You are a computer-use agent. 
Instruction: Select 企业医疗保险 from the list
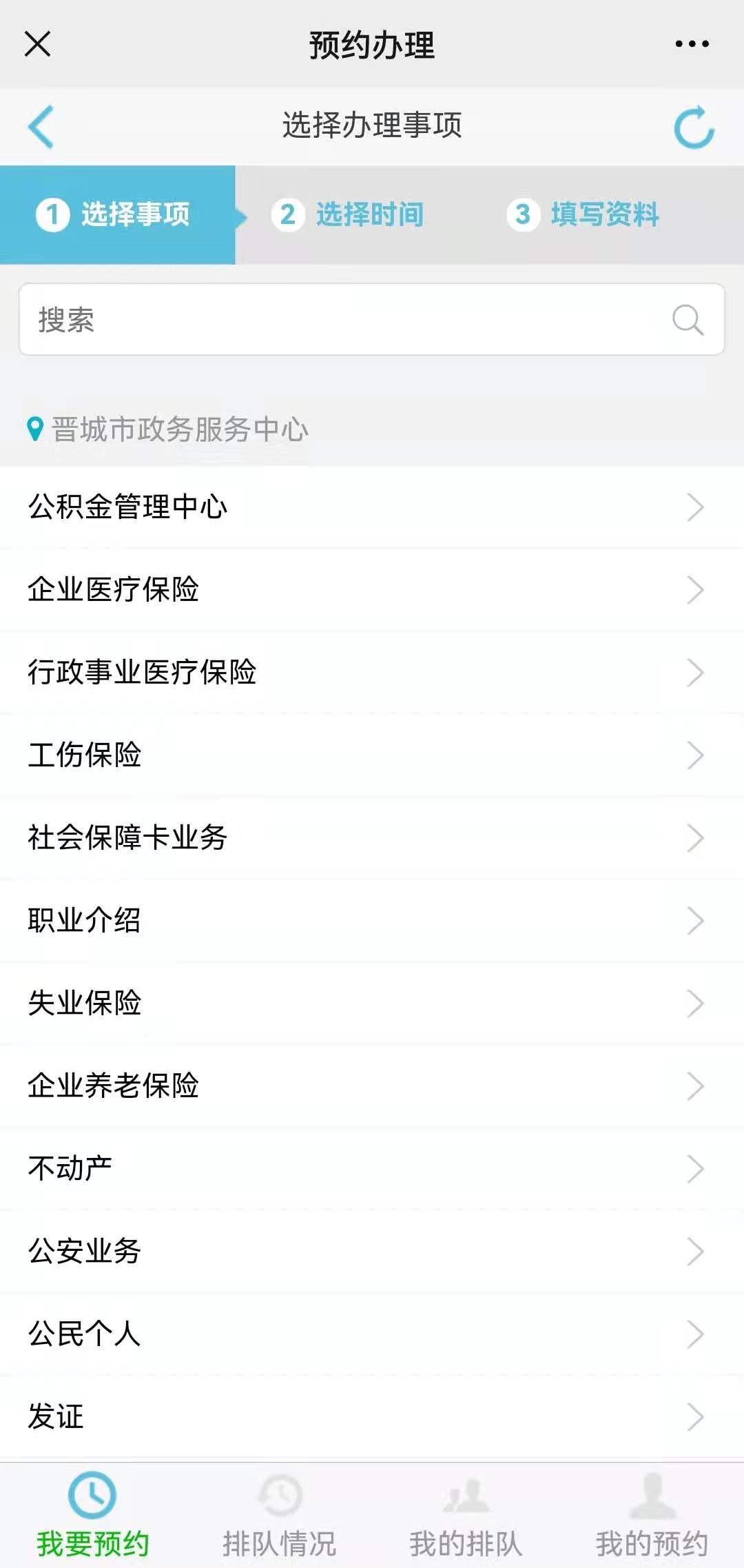point(372,590)
